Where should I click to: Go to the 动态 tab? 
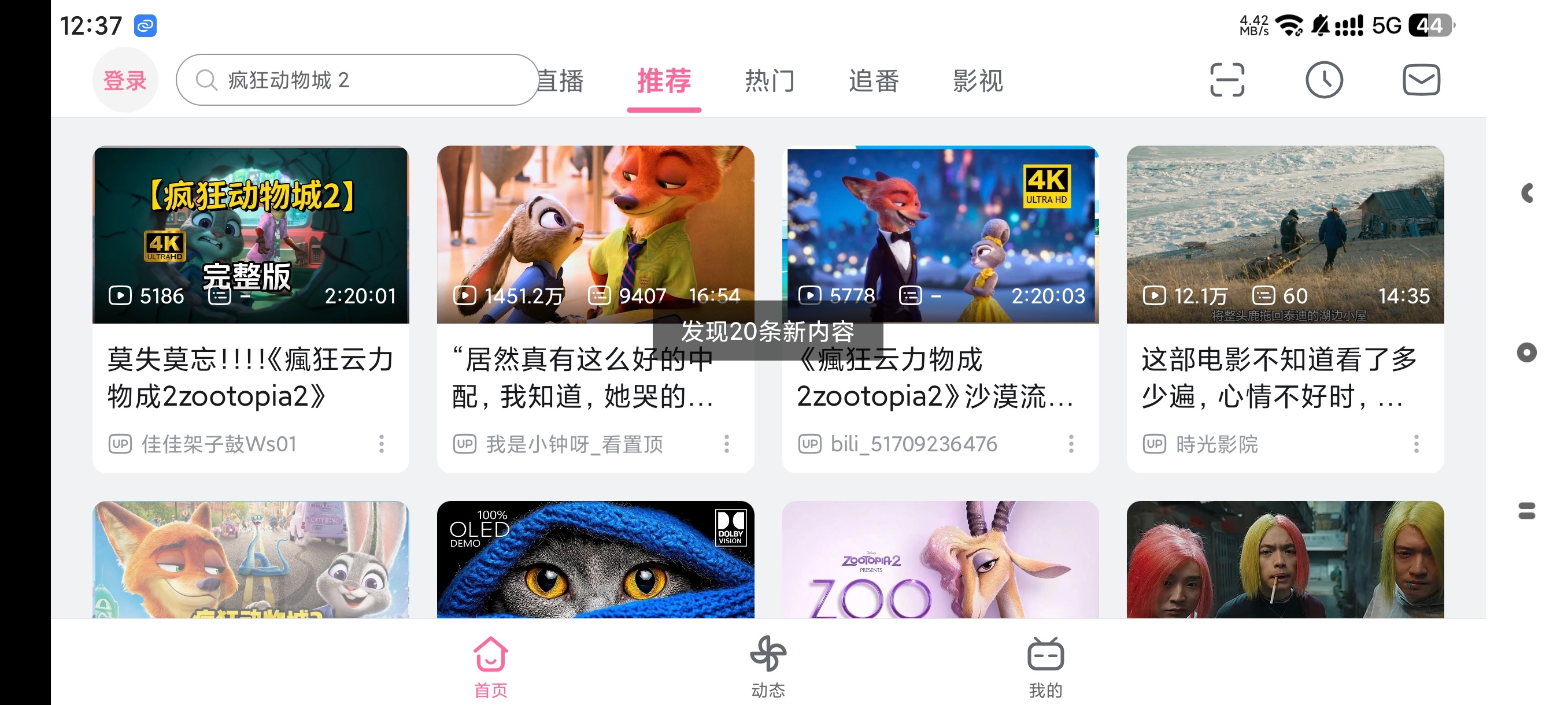[x=768, y=666]
